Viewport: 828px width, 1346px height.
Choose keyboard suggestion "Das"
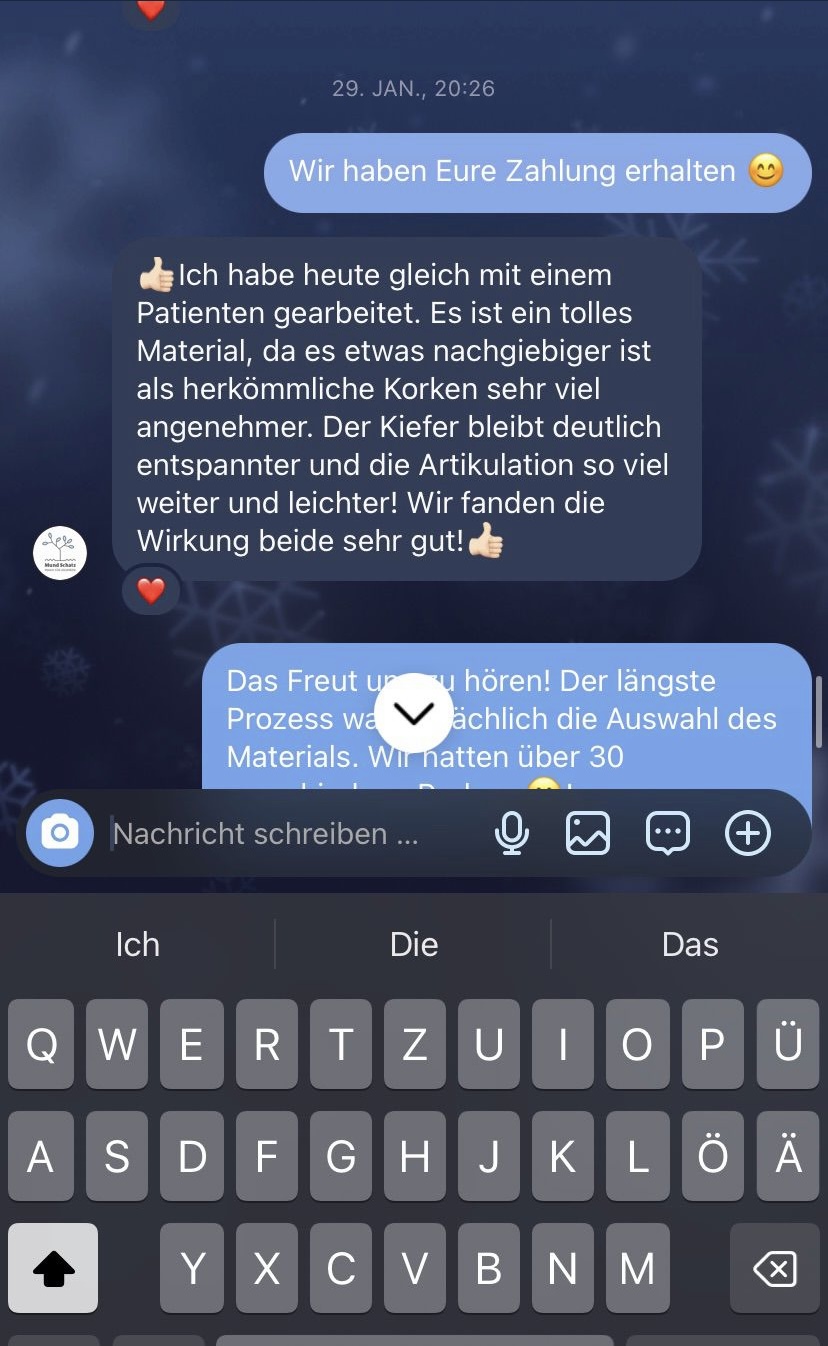click(x=690, y=944)
